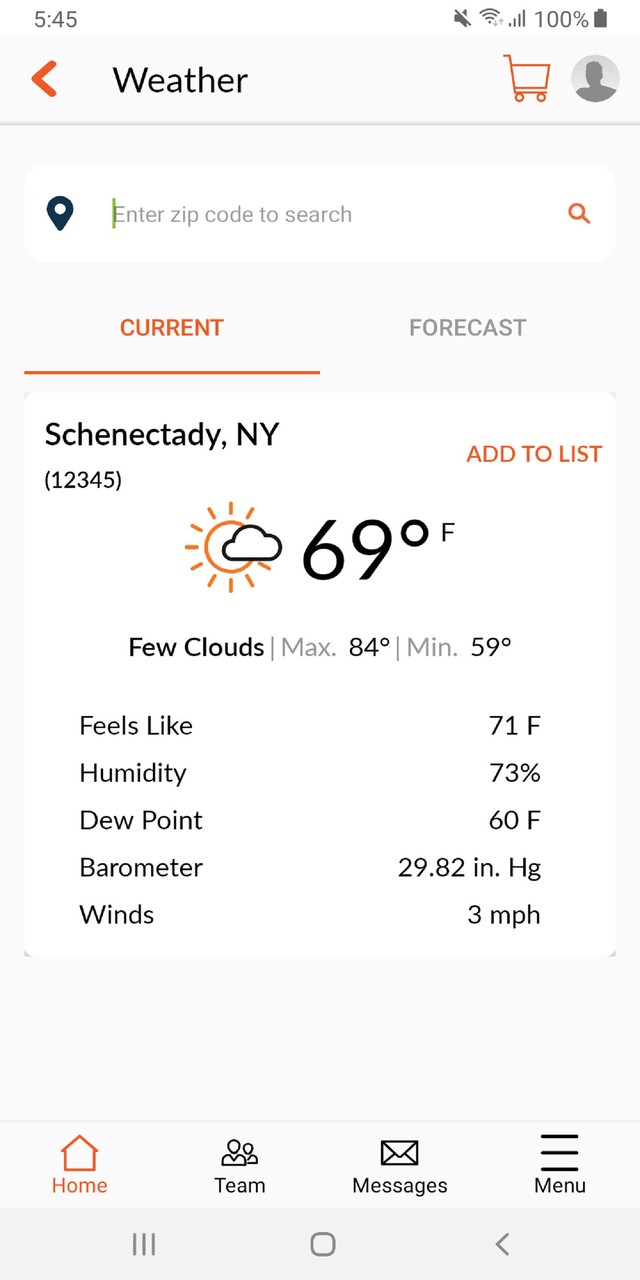
Task: Add Schenectady to the list
Action: coord(534,454)
